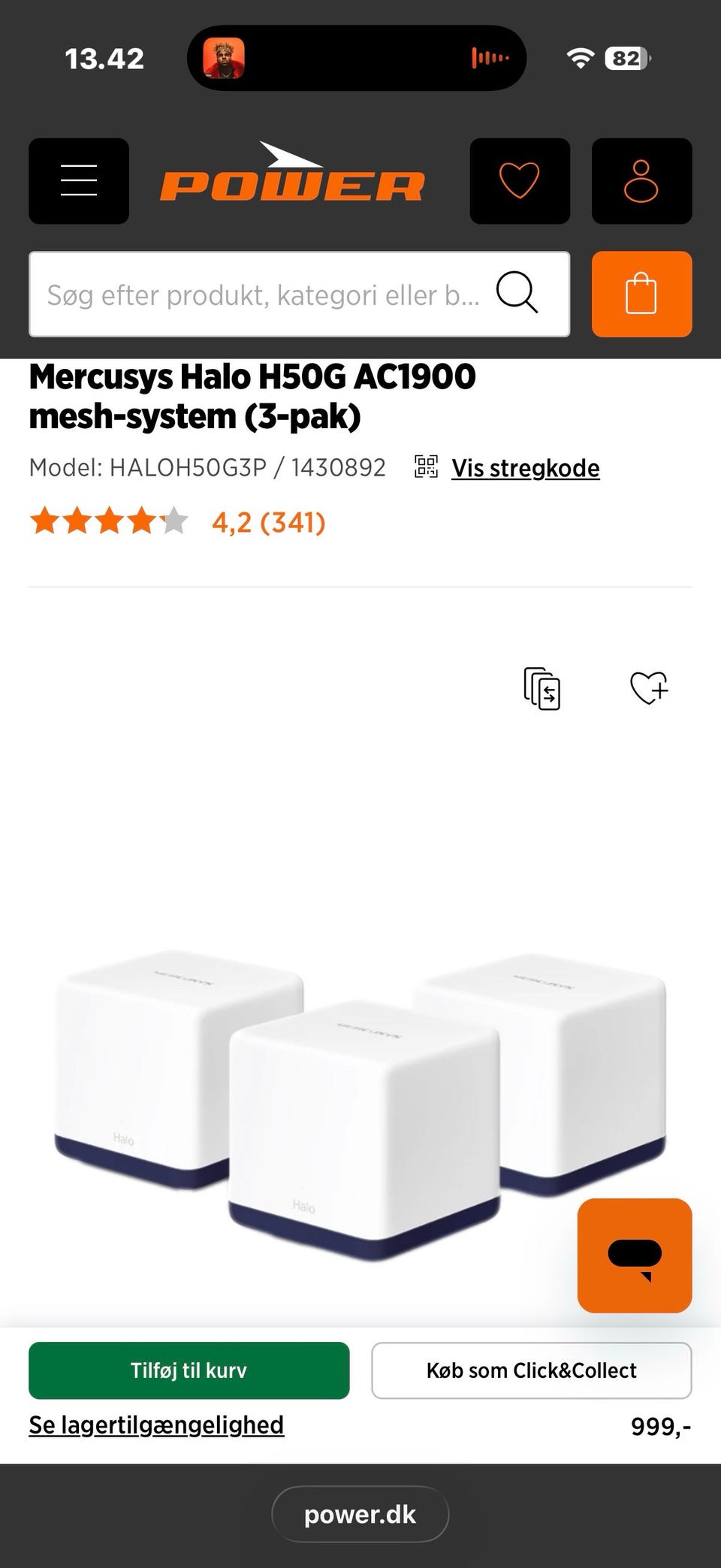Focus the product search field
The height and width of the screenshot is (1568, 721).
coord(263,295)
